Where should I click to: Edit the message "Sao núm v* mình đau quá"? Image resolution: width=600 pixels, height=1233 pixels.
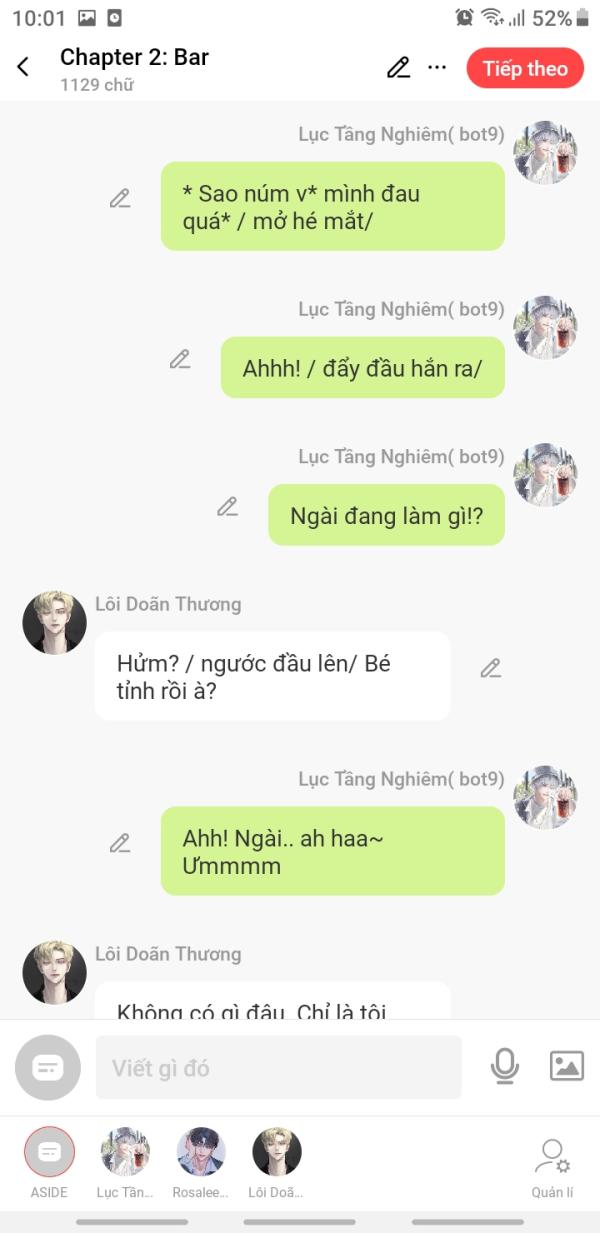(120, 199)
